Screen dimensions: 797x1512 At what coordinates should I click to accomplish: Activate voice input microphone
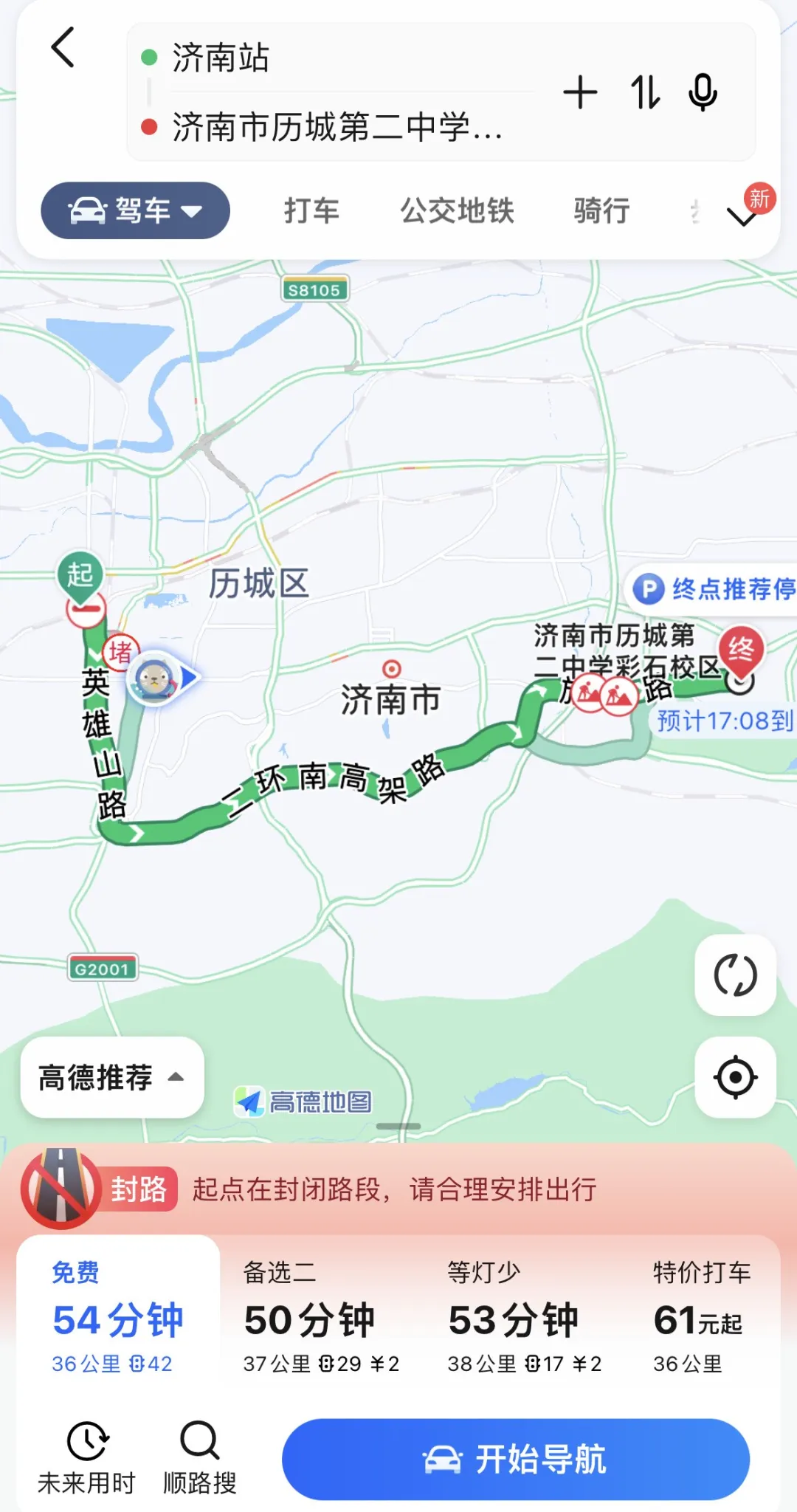click(703, 92)
